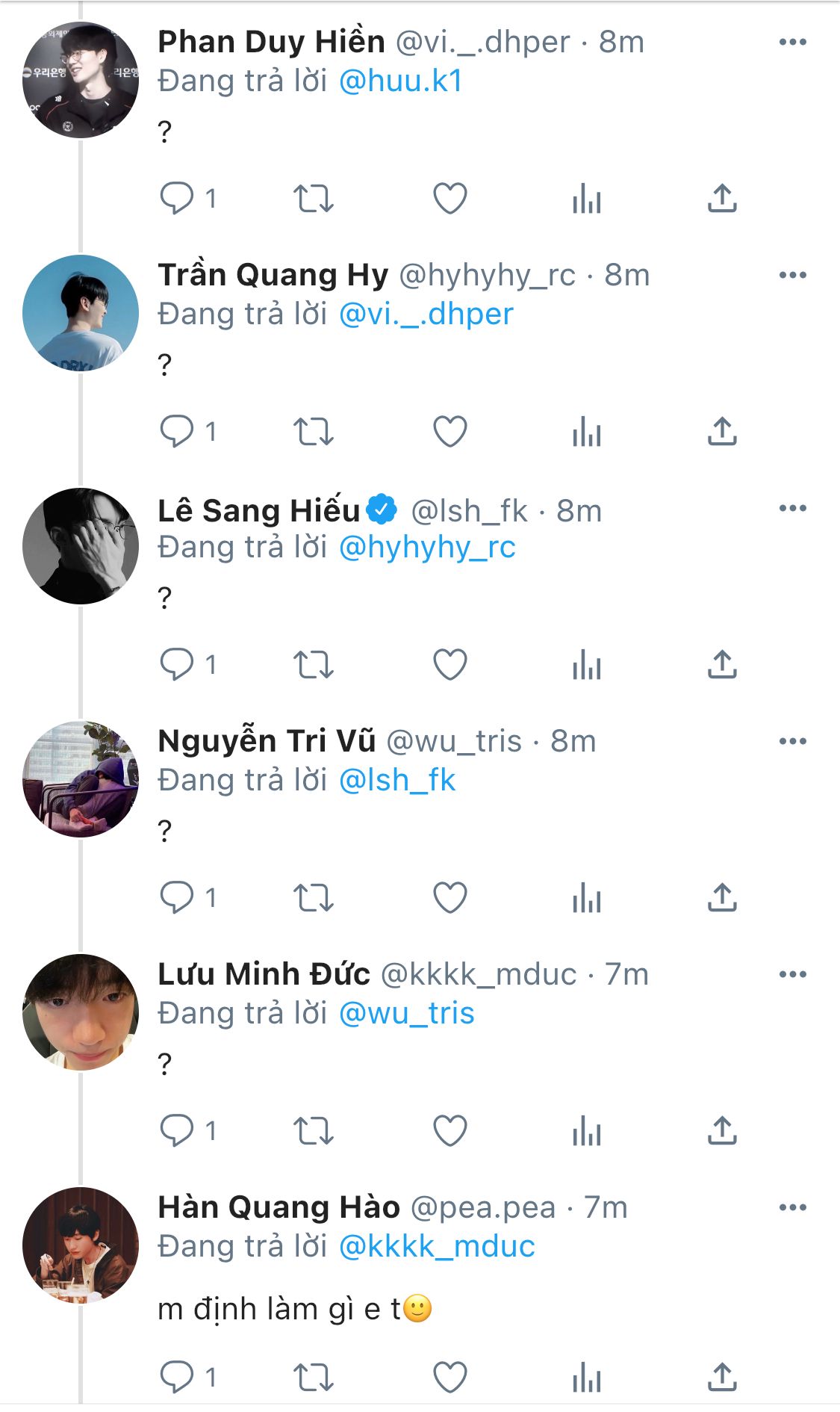View analytics for Lê Sang Hiếu's tweet
The image size is (840, 1412).
coord(587,665)
